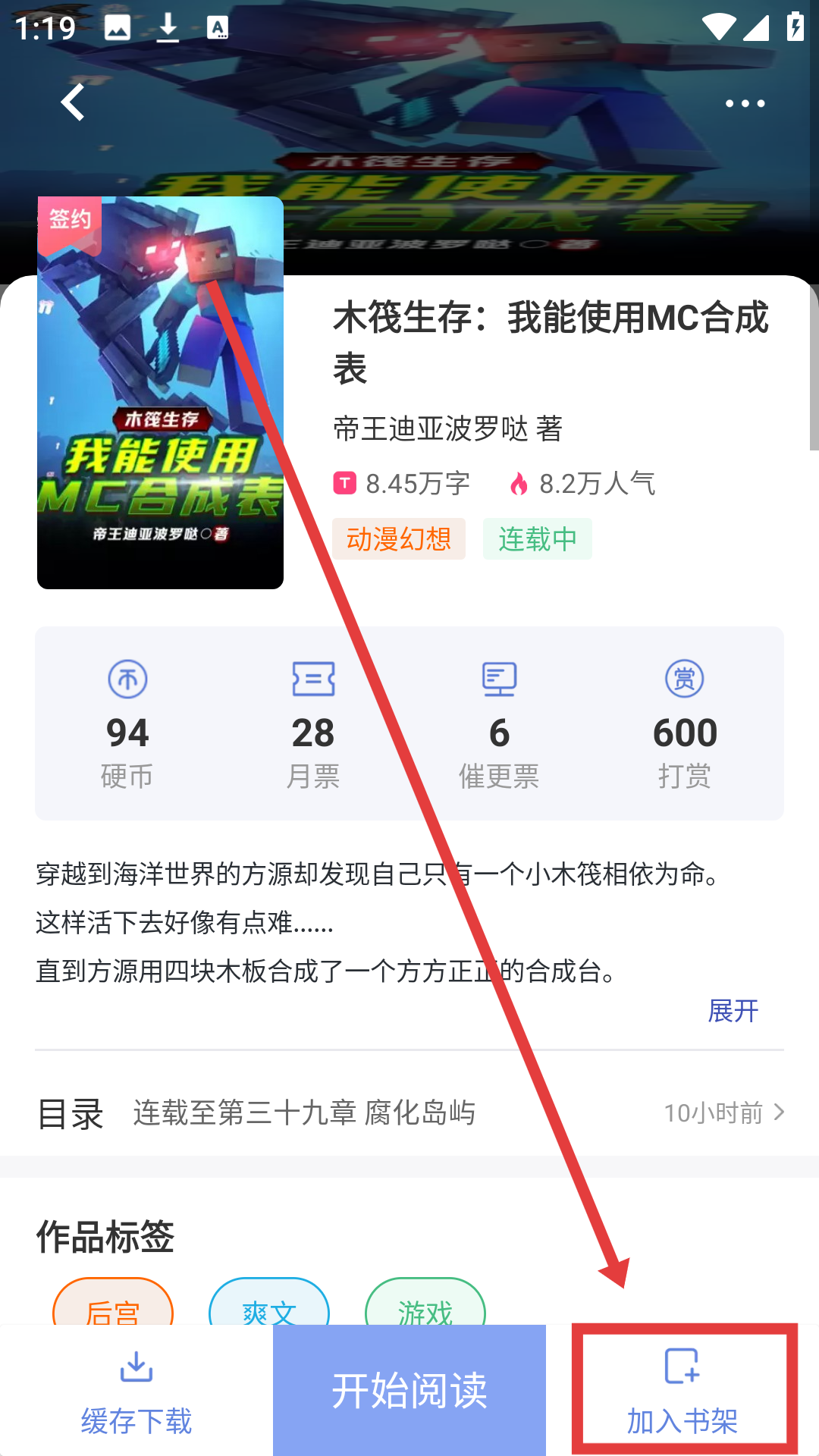Select the 爽文 work tag

click(x=269, y=1306)
